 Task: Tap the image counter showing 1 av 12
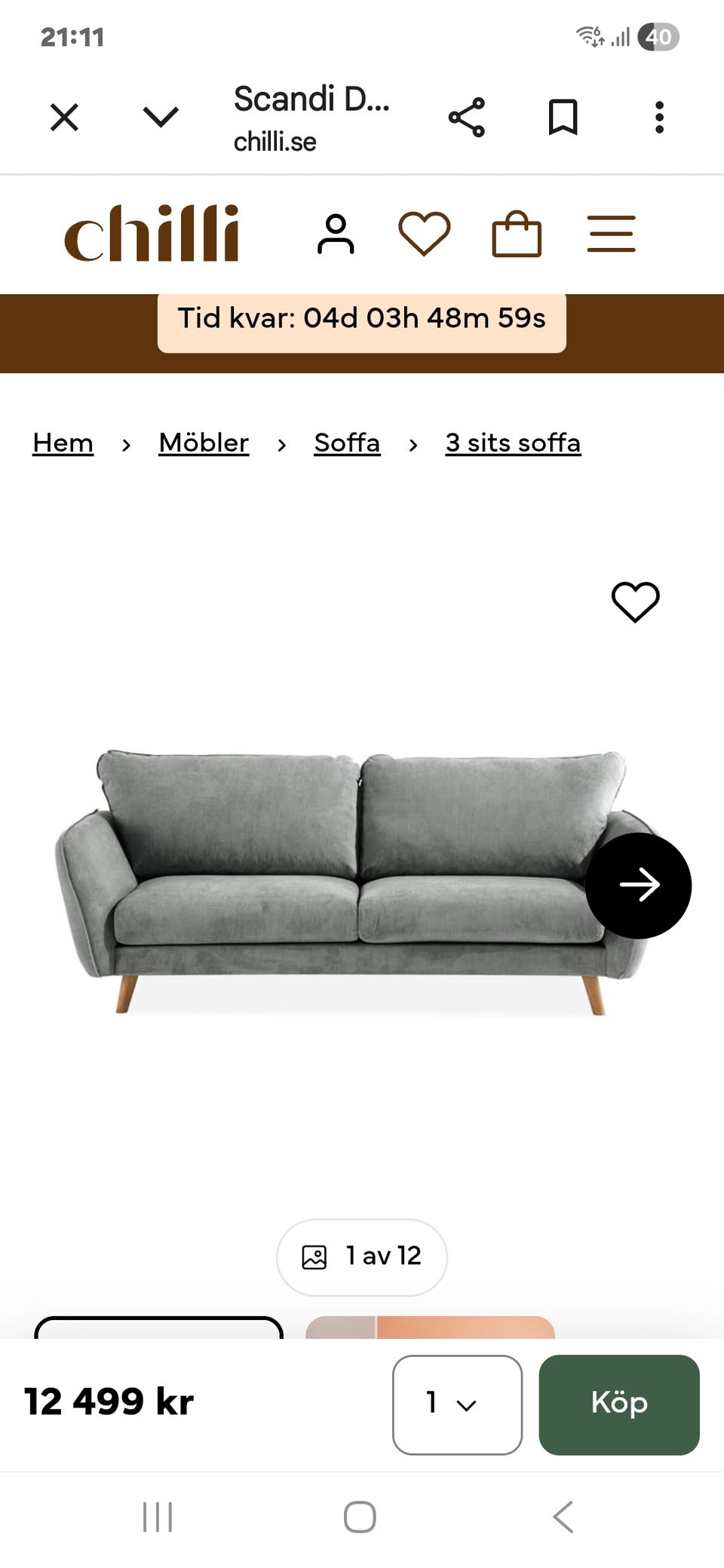(361, 1256)
